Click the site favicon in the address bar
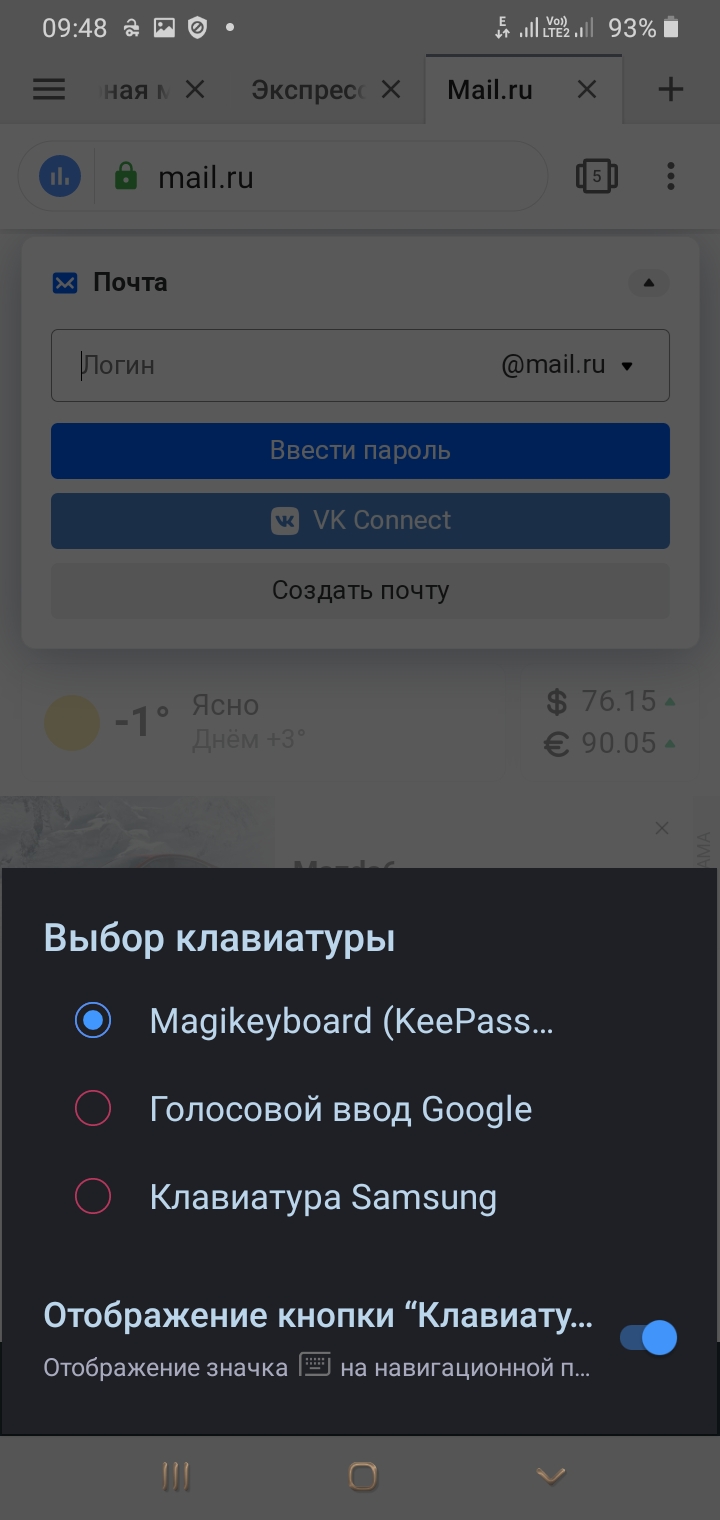720x1520 pixels. 57,175
